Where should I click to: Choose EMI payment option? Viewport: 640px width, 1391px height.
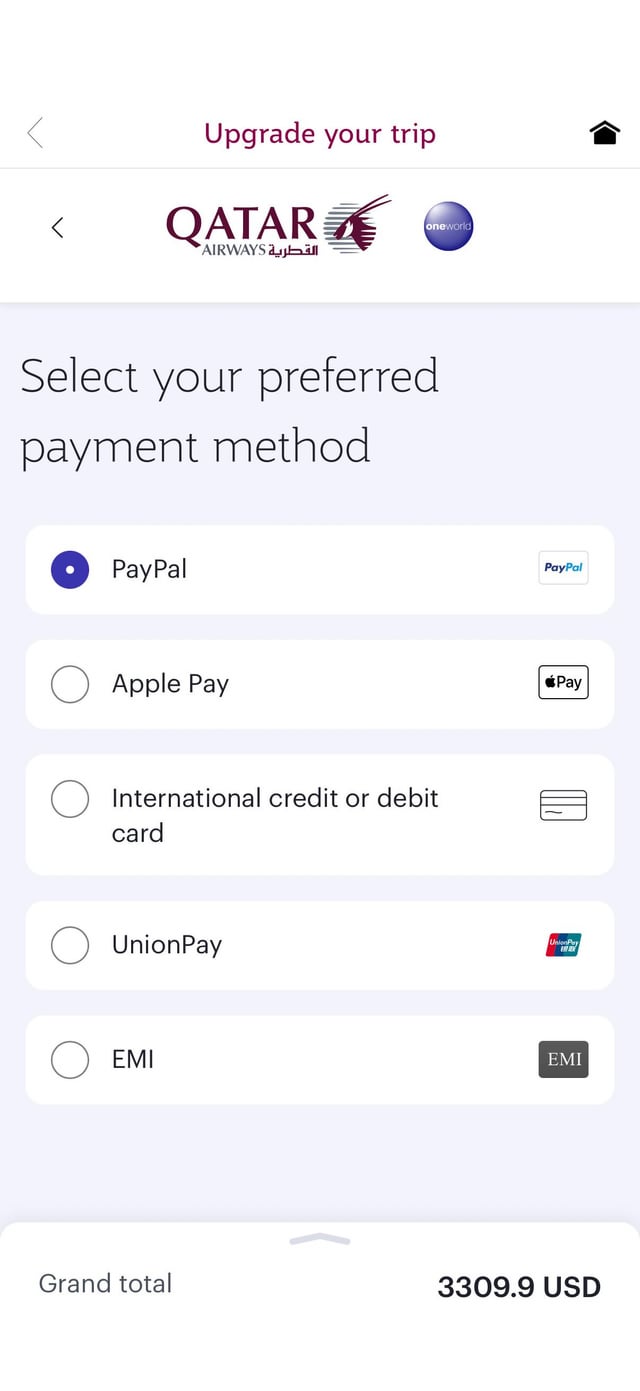click(70, 1060)
